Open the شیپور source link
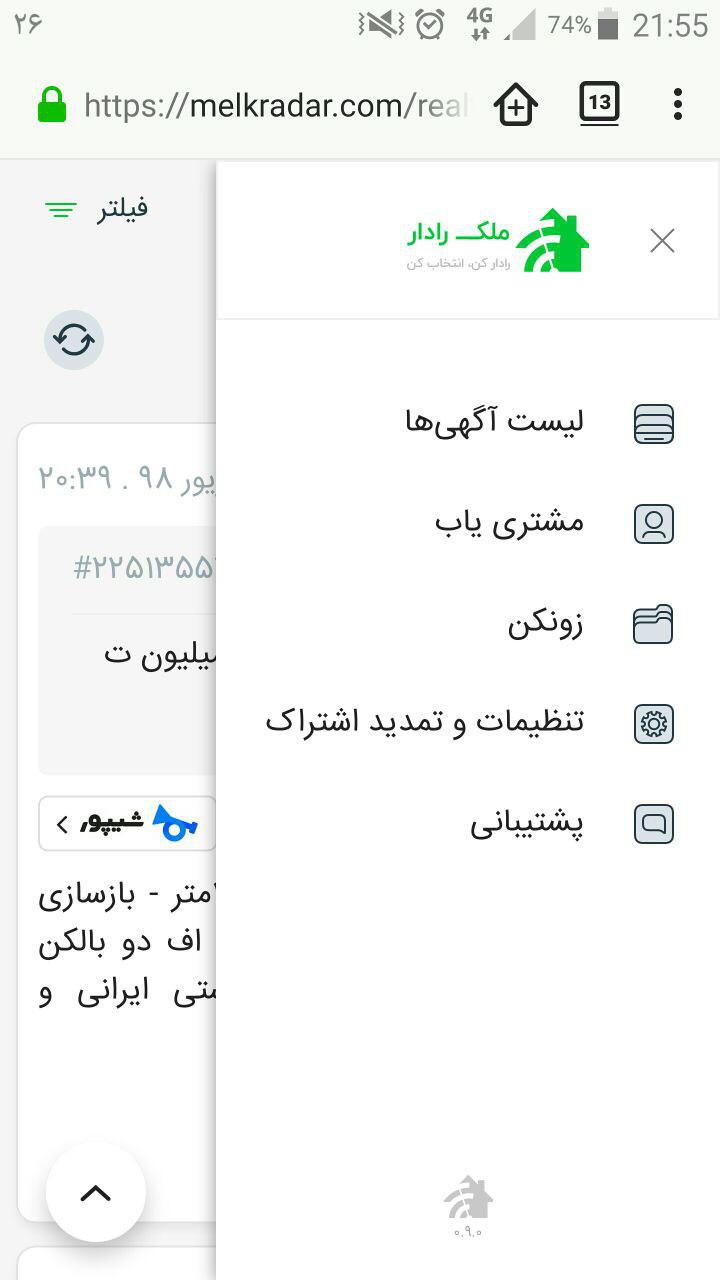 pos(127,824)
